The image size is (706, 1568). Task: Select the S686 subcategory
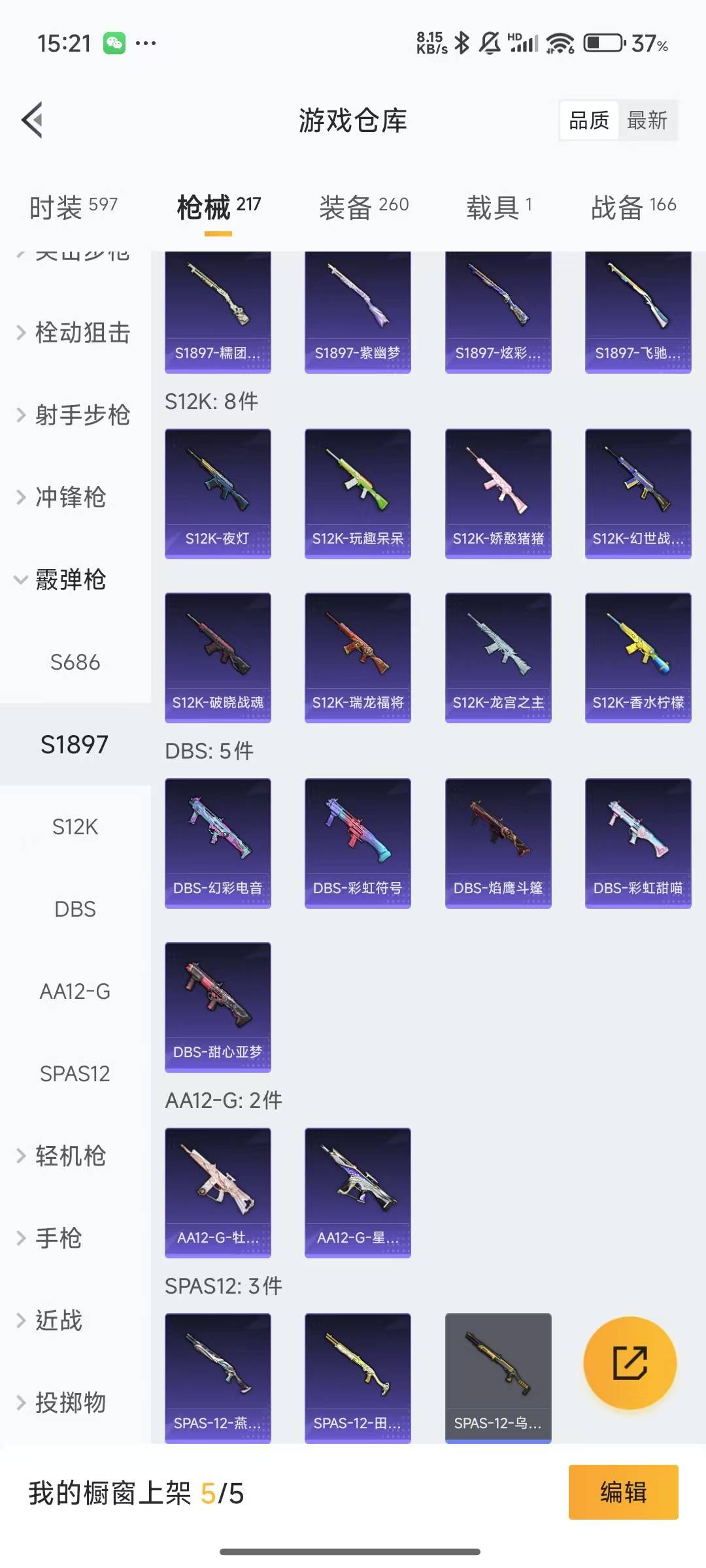75,662
